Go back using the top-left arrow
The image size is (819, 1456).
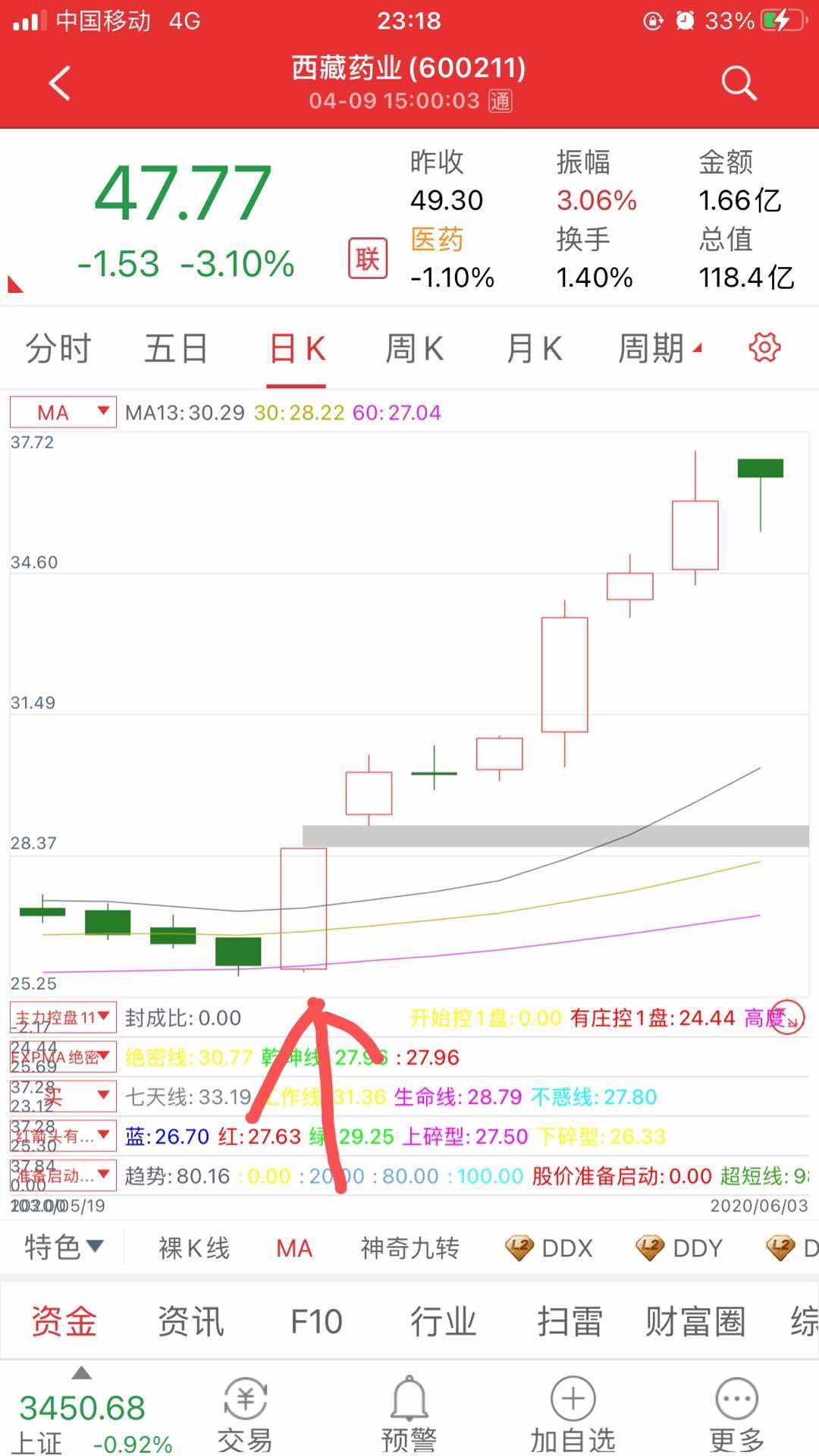pos(59,83)
